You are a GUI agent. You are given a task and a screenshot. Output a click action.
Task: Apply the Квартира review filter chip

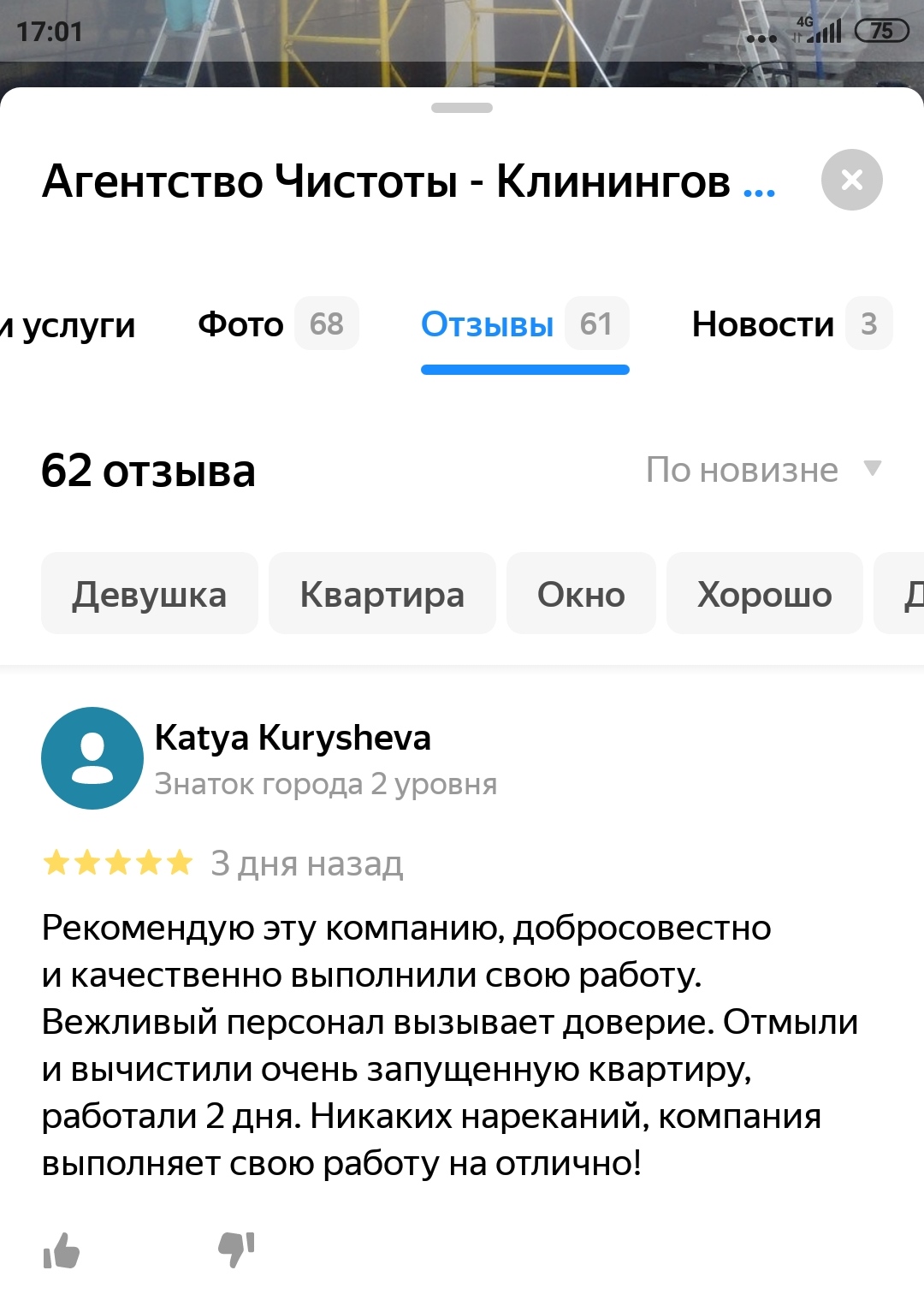[382, 593]
